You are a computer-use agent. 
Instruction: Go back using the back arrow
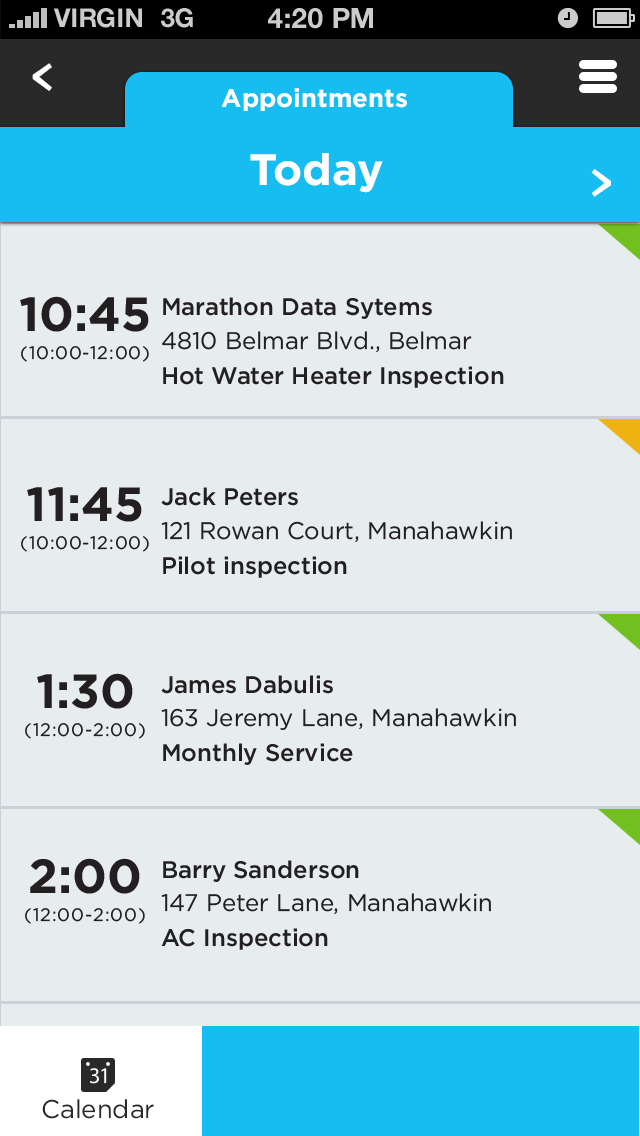pos(42,78)
